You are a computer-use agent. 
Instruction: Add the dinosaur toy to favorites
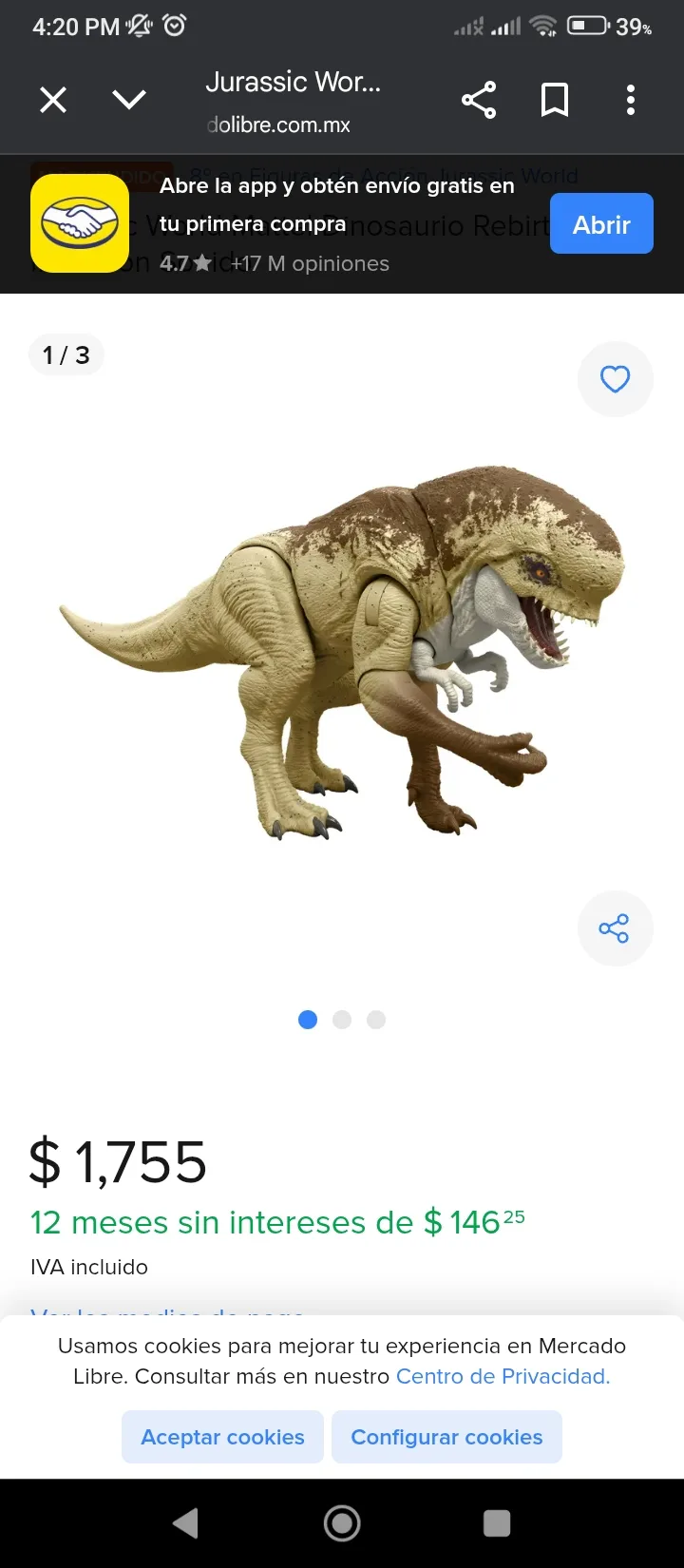[616, 379]
